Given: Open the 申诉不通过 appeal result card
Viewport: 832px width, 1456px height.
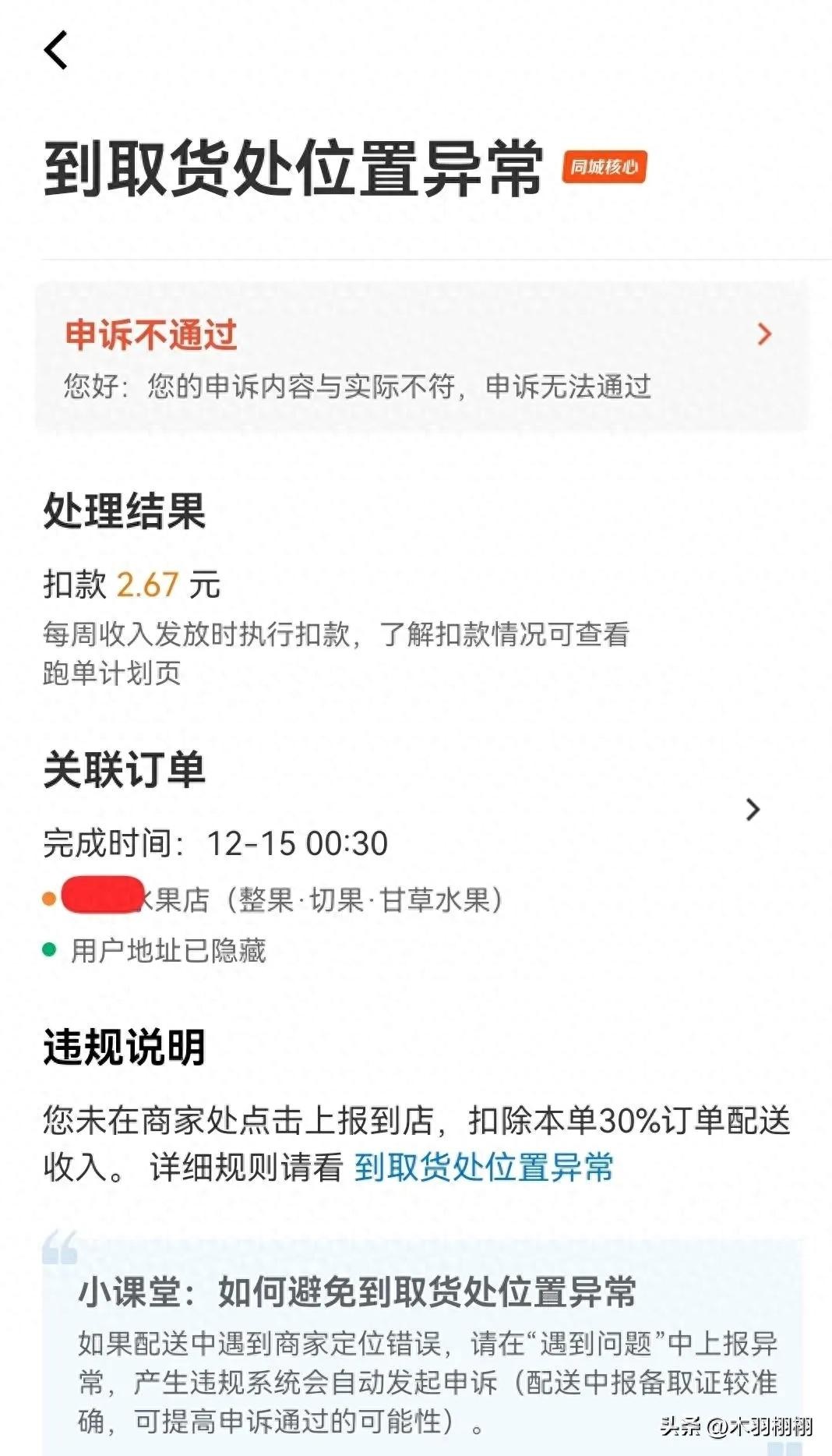Looking at the screenshot, I should [421, 357].
